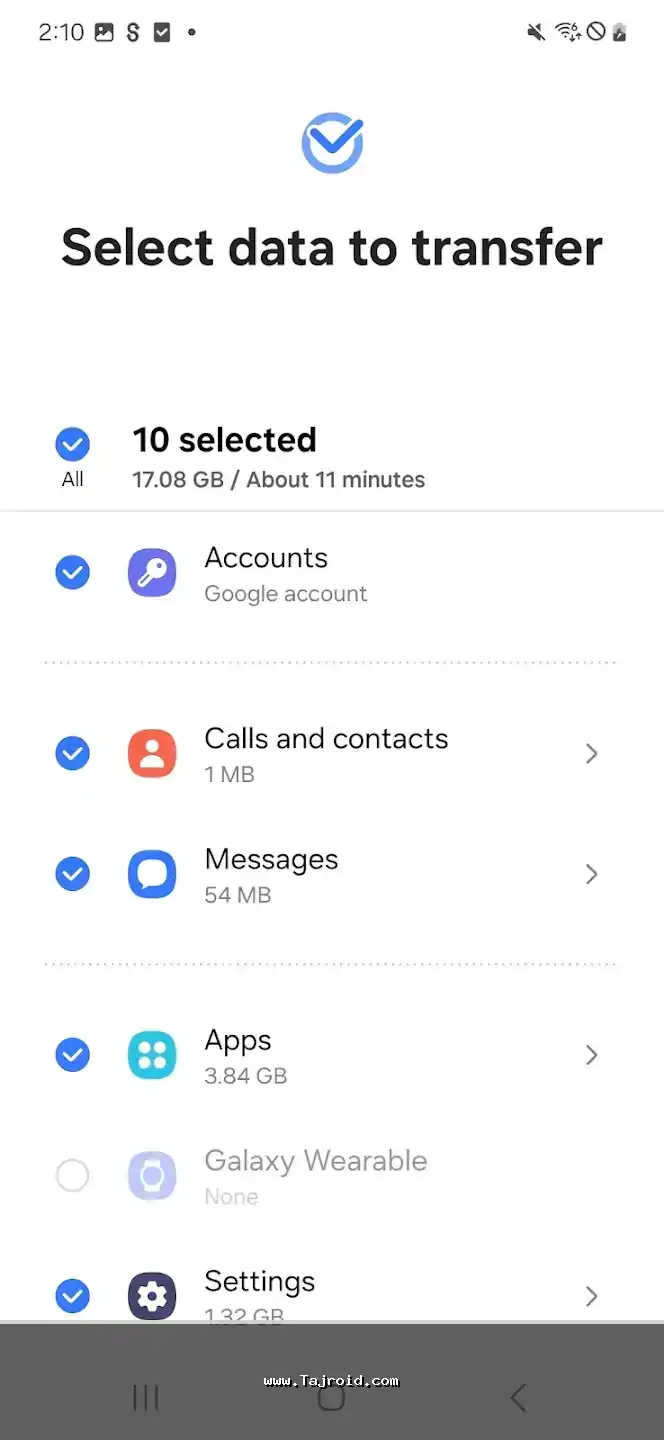Uncheck the All selection checkbox
Screen dimensions: 664x1440
72,444
